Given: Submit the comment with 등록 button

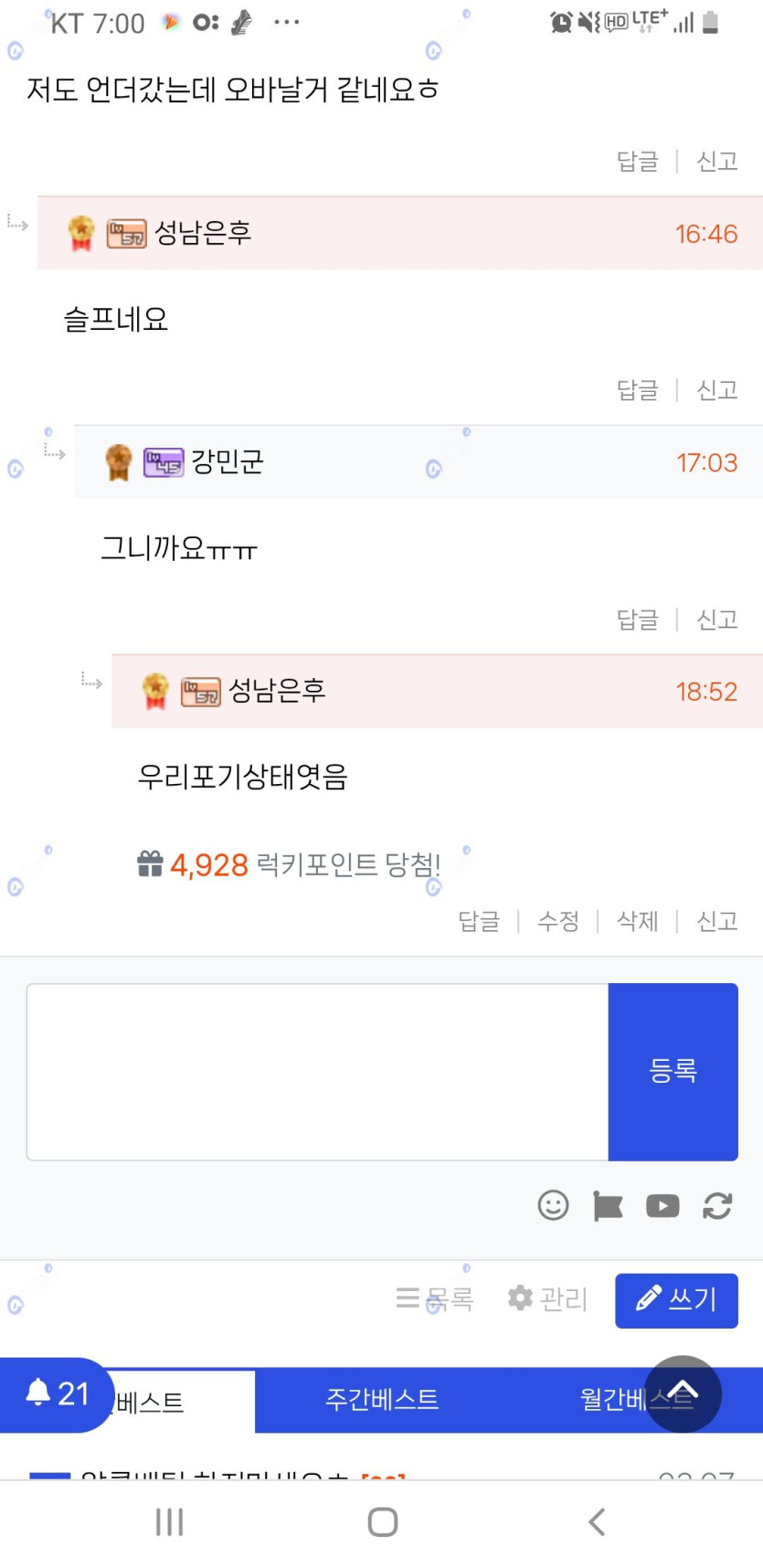Looking at the screenshot, I should tap(673, 1071).
